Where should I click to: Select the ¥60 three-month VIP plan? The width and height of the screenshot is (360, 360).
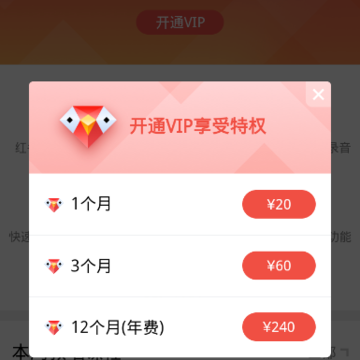[x=279, y=266]
